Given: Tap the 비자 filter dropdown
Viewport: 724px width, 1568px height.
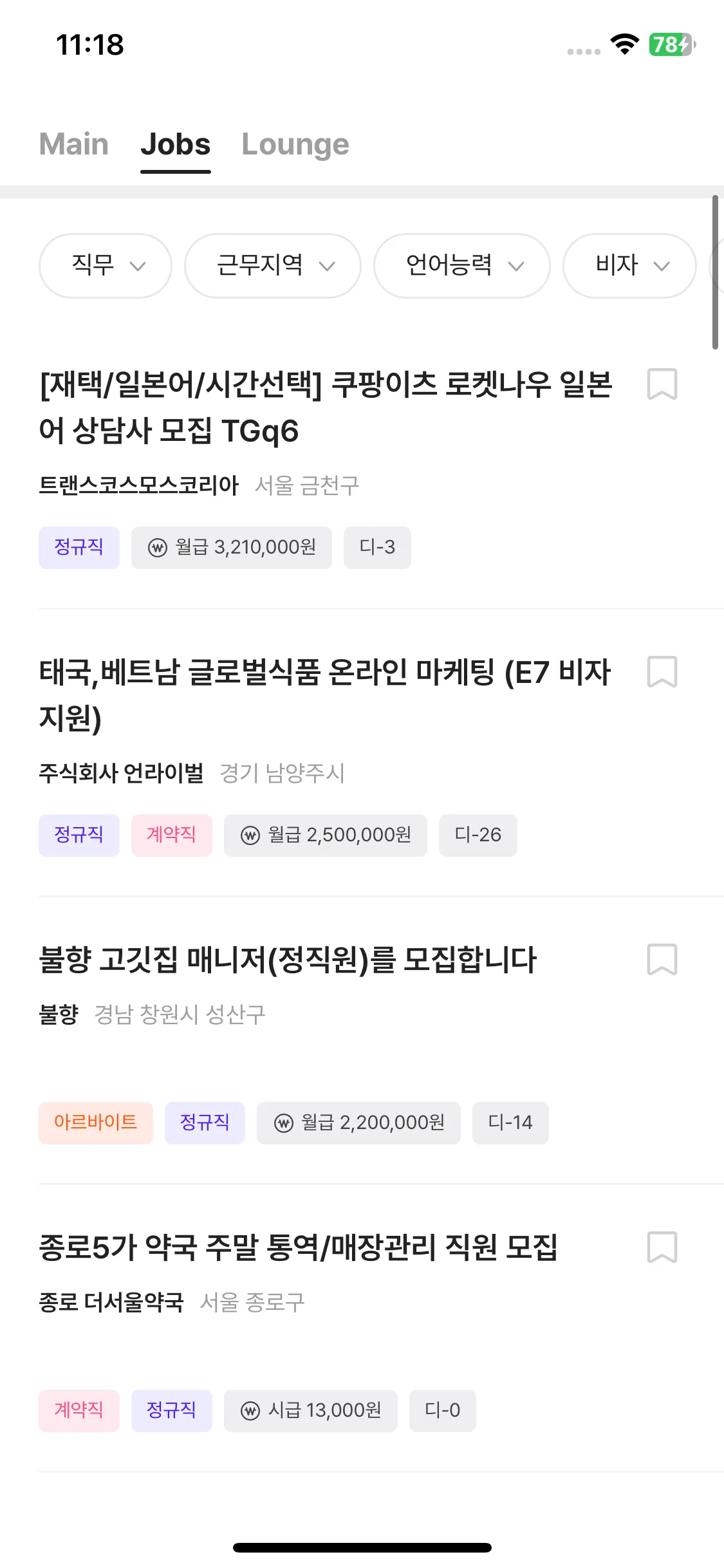Looking at the screenshot, I should tap(629, 265).
